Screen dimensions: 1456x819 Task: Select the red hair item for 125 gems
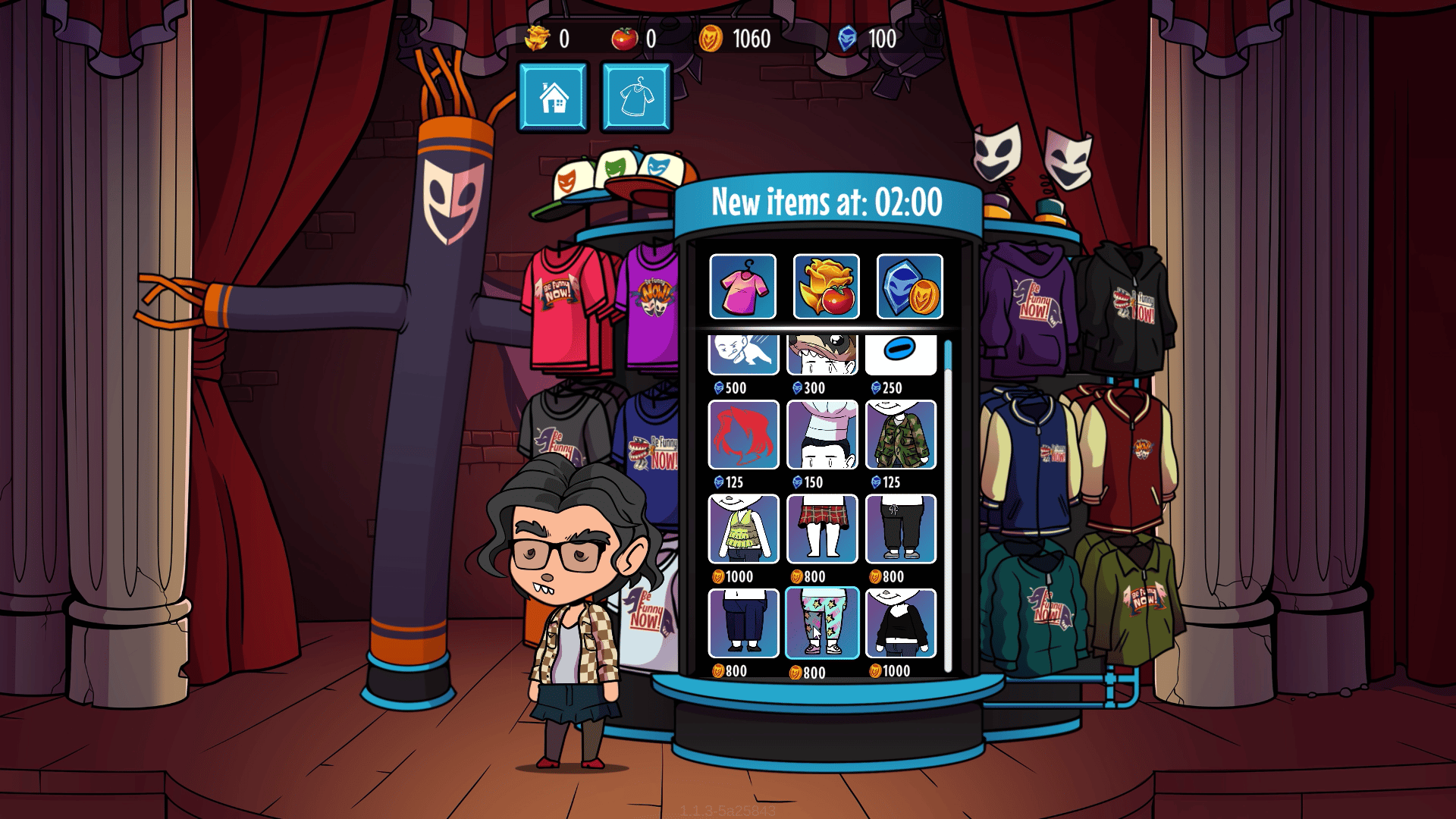743,435
